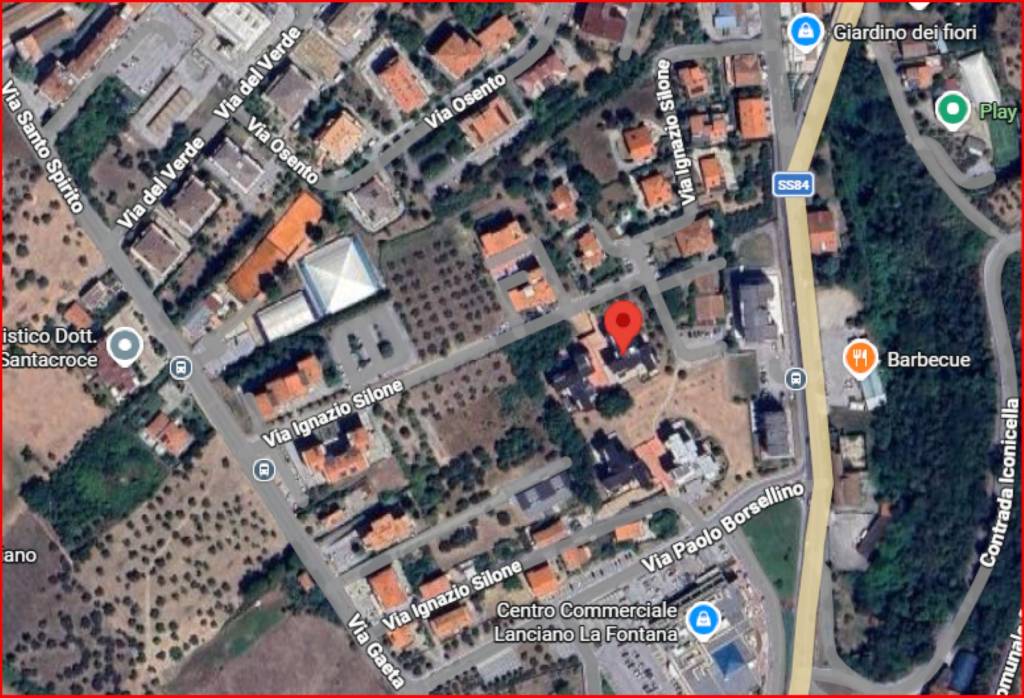Screen dimensions: 1024x698
Task: Tap the red dropped location pin
Action: coord(626,326)
